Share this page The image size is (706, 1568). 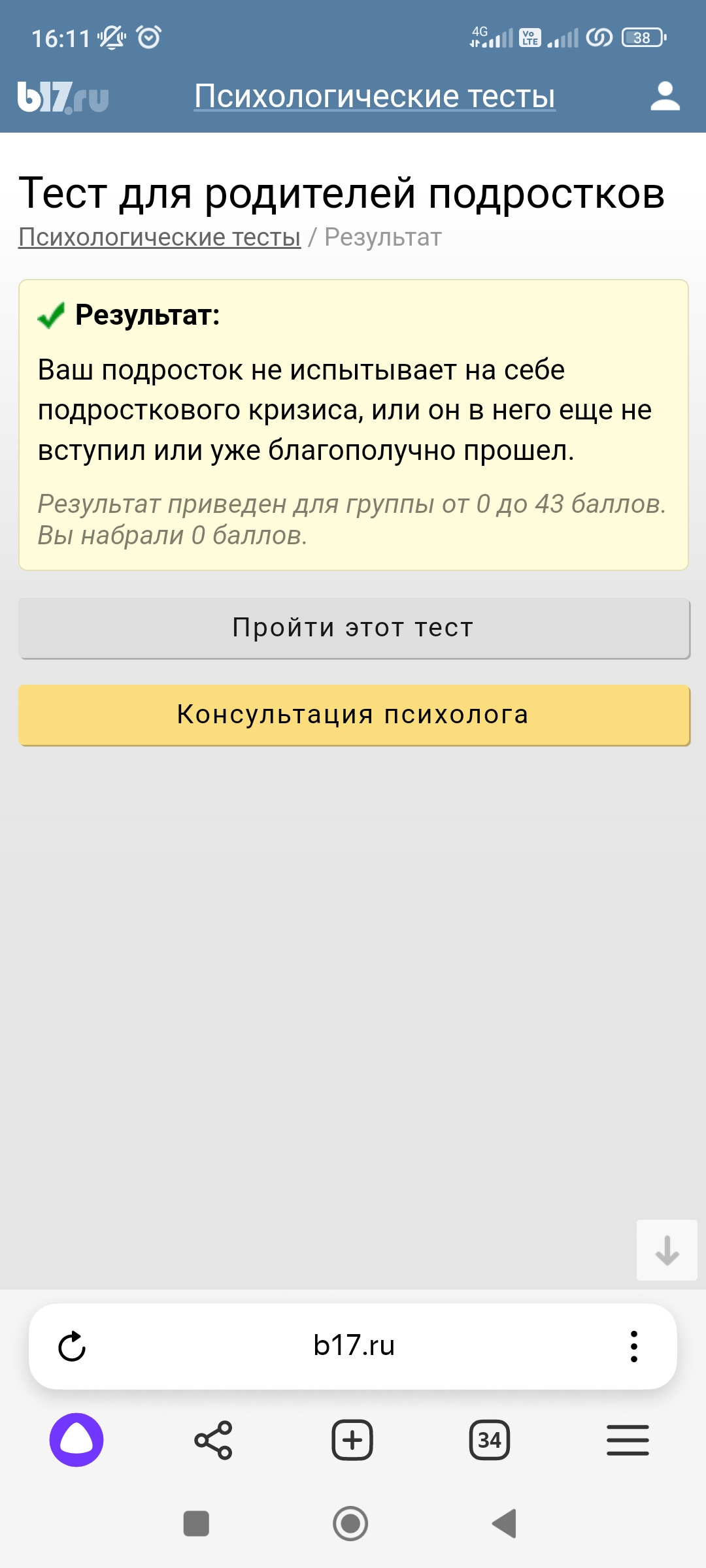213,1440
